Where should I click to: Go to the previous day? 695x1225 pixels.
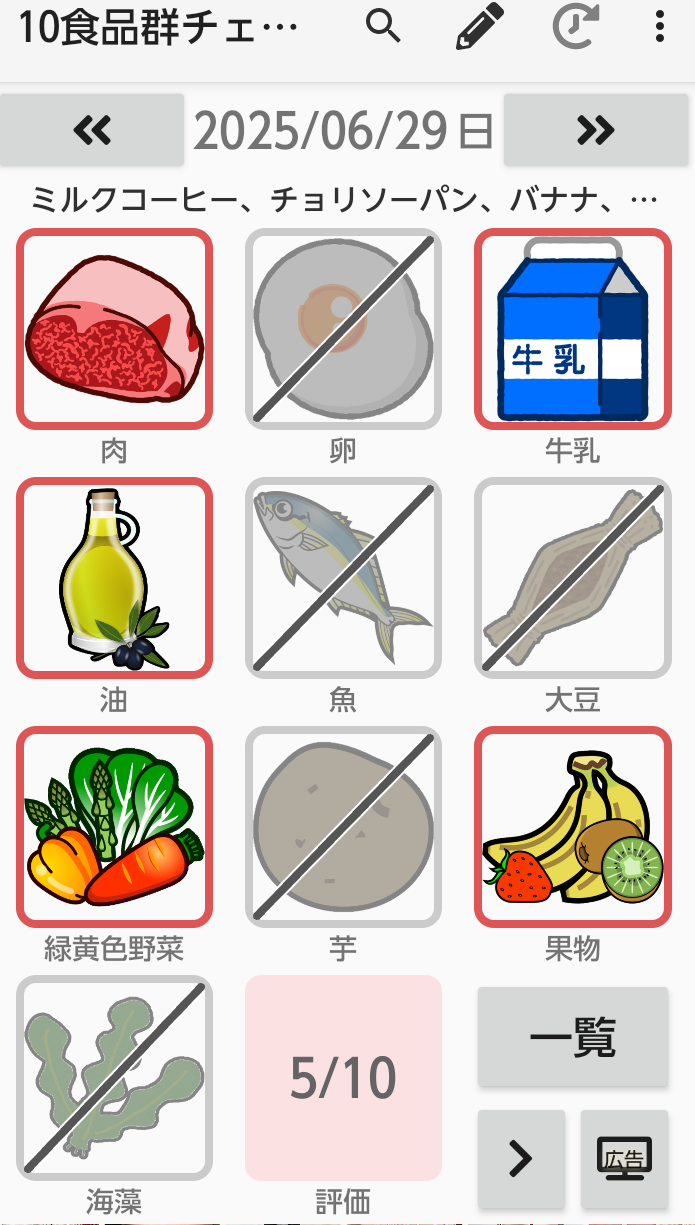point(92,129)
